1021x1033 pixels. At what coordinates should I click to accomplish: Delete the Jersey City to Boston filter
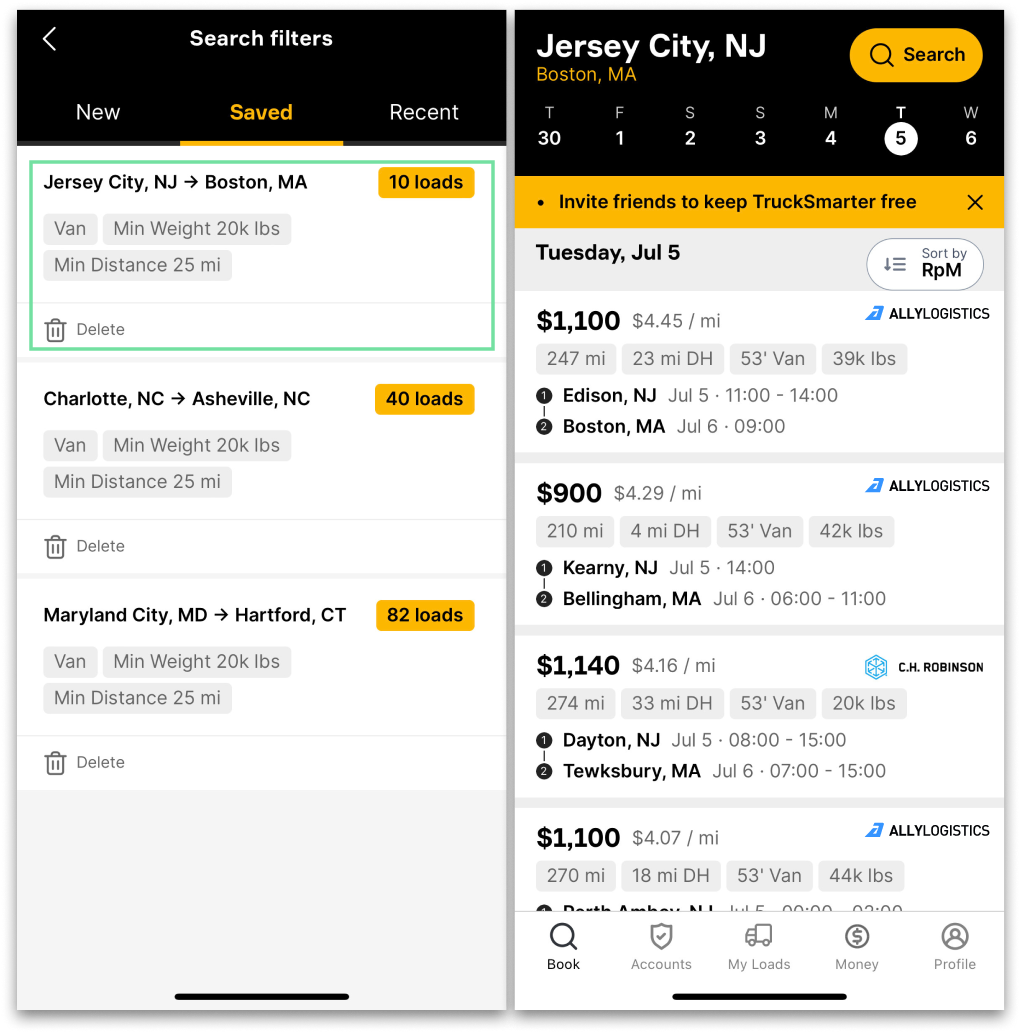[85, 330]
